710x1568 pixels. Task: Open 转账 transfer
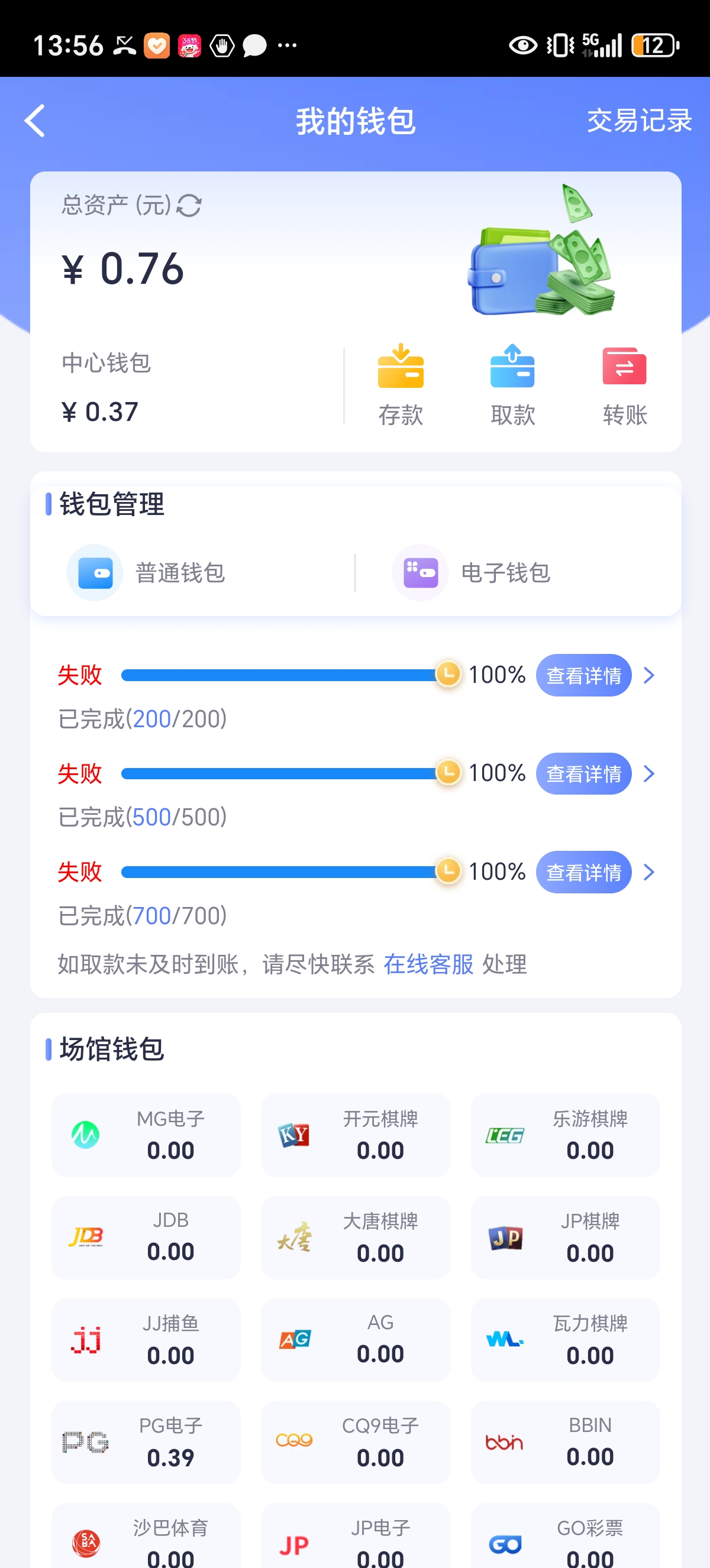(625, 385)
